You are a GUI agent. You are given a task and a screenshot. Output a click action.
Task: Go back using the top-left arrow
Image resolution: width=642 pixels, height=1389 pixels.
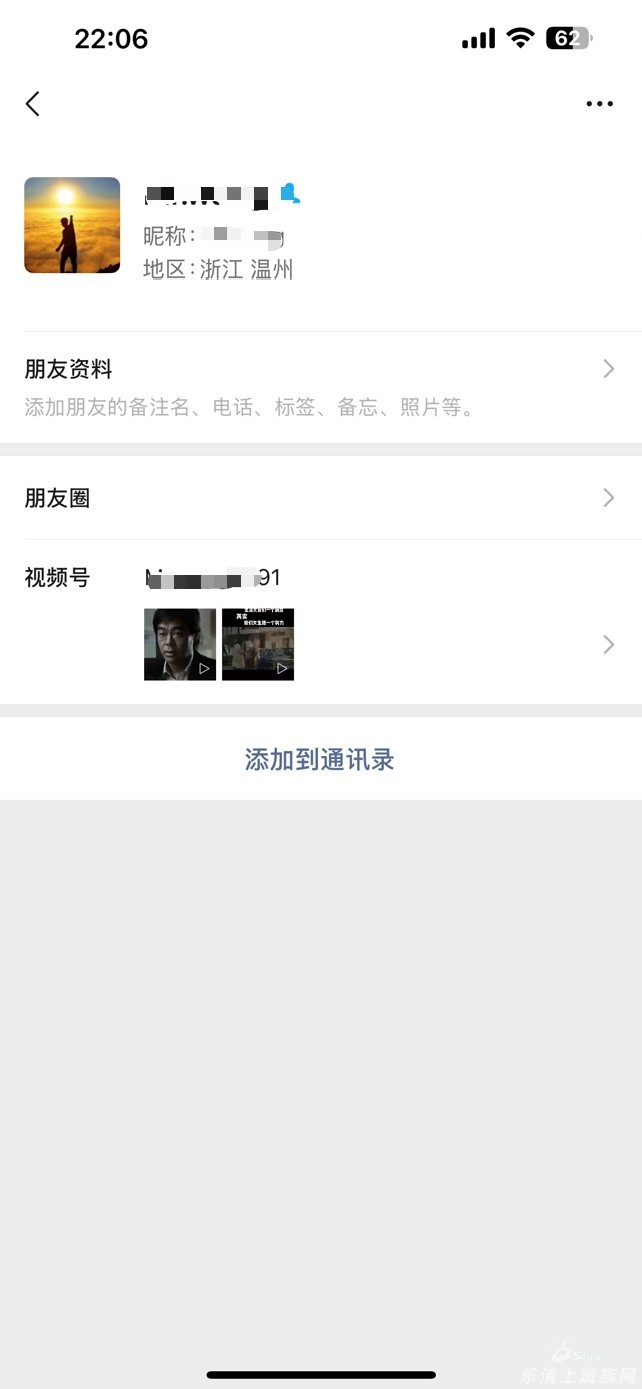click(33, 104)
